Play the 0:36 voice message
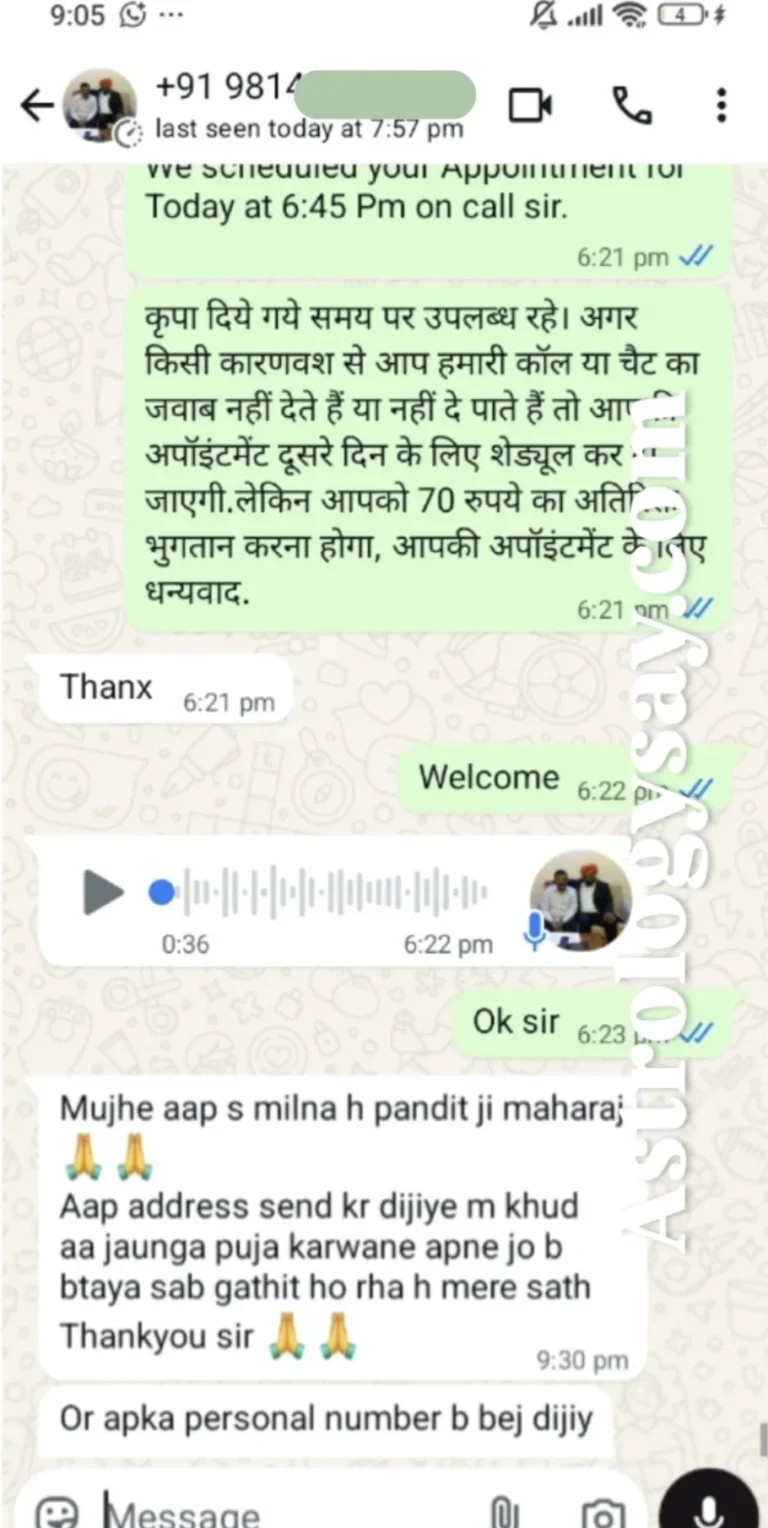The image size is (768, 1528). 102,892
